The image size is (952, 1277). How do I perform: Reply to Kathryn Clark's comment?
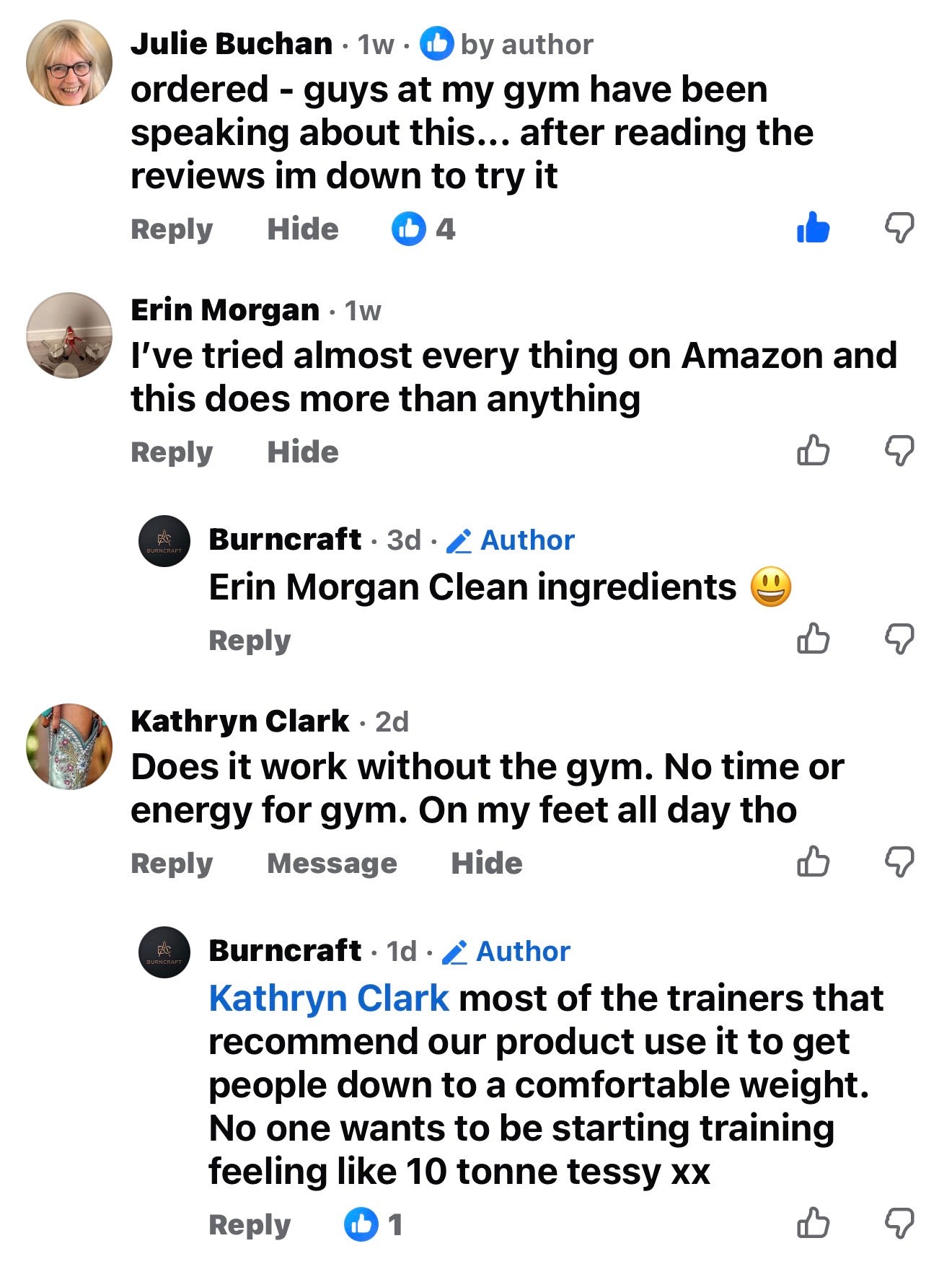172,864
